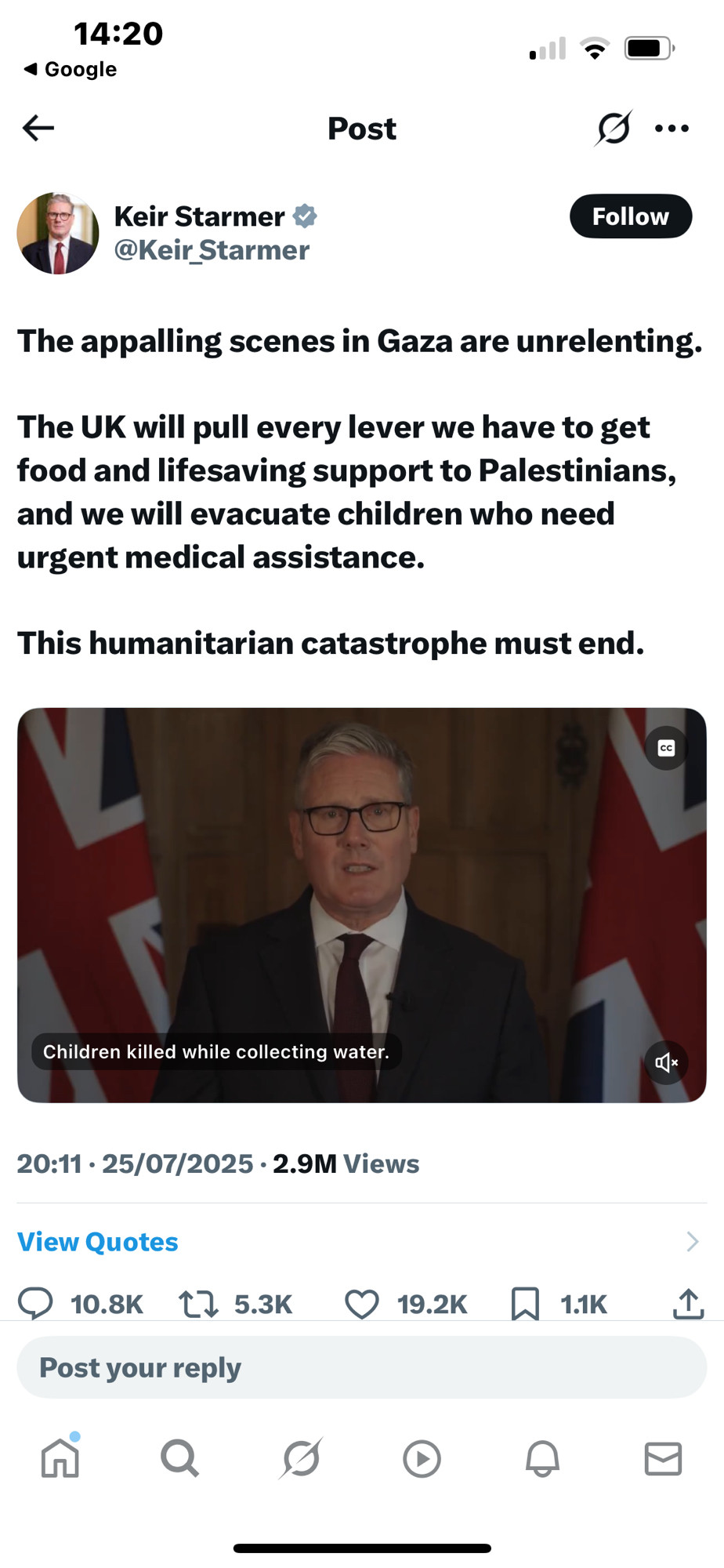Repost this post
The height and width of the screenshot is (1568, 724).
pos(198,1304)
